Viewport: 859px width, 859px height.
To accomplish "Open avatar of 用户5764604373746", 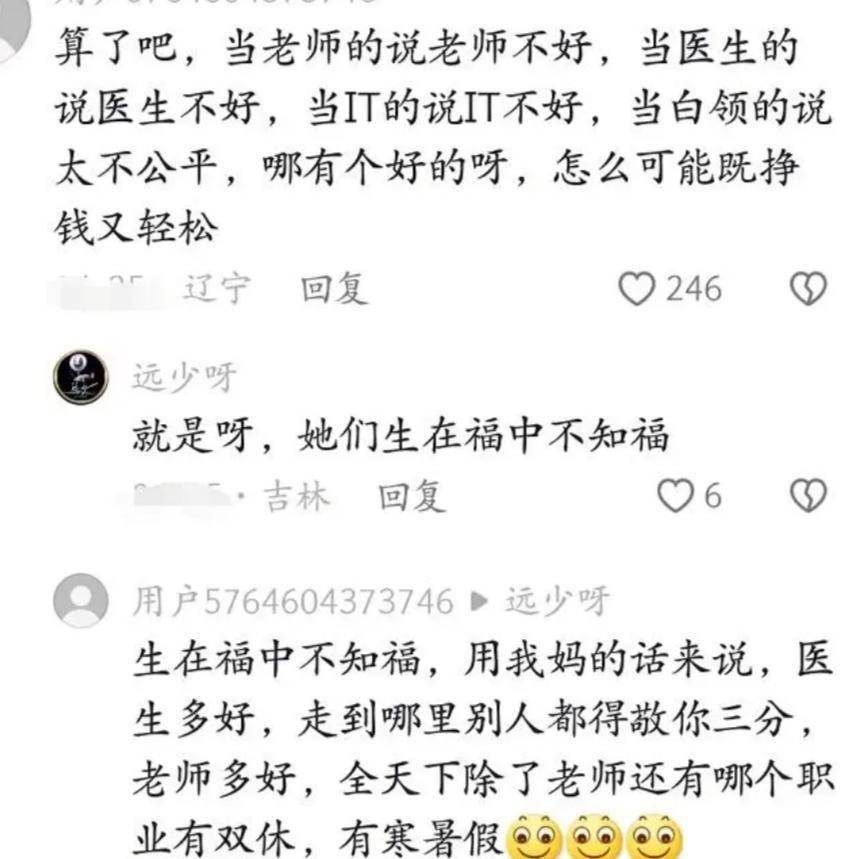I will coord(80,601).
